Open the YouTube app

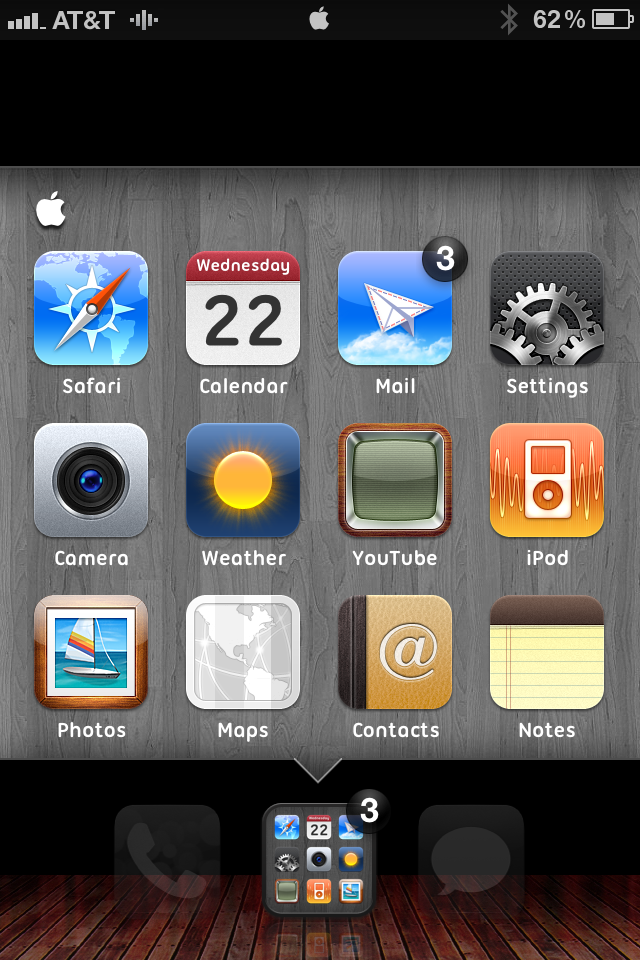pos(395,480)
